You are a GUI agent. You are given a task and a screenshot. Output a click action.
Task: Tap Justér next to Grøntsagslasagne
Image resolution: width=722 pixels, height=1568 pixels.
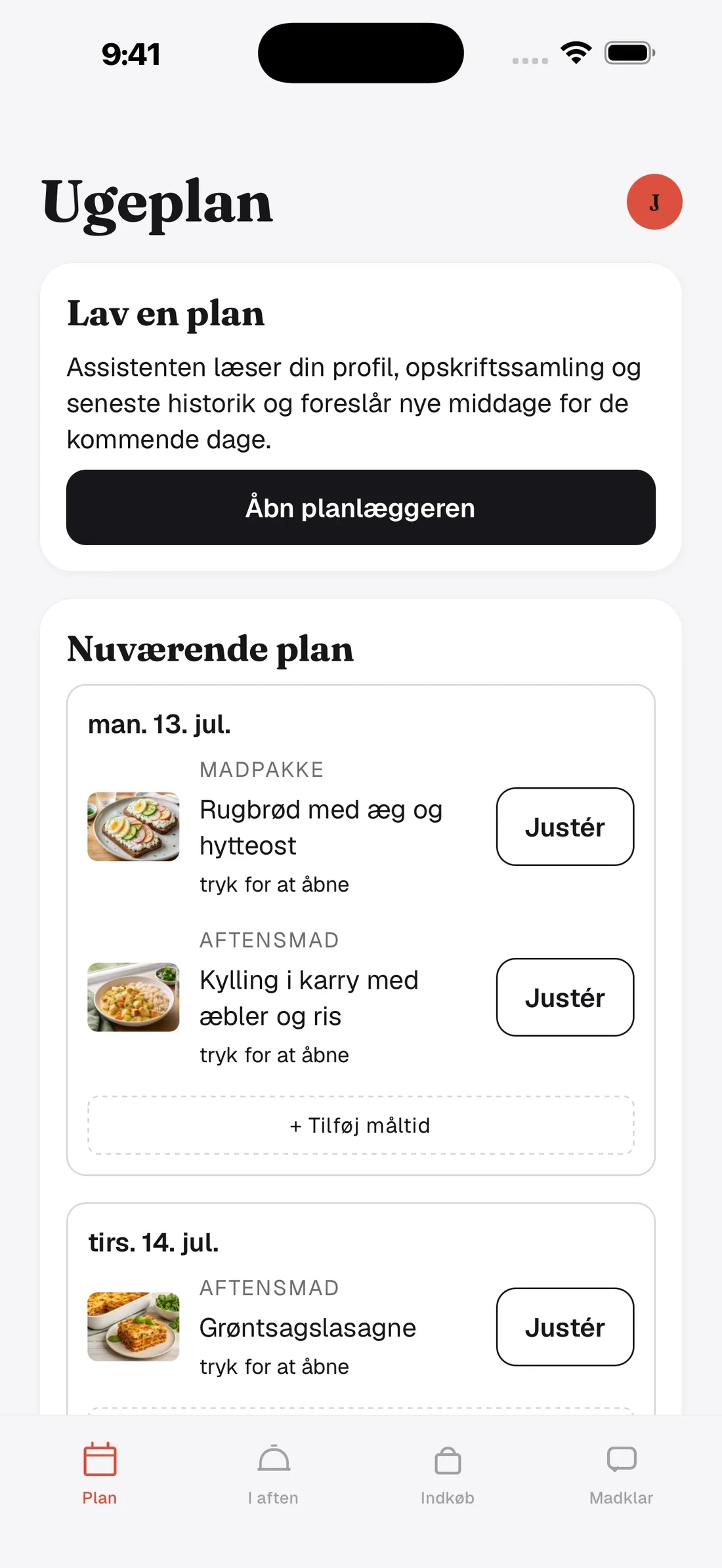pyautogui.click(x=565, y=1327)
